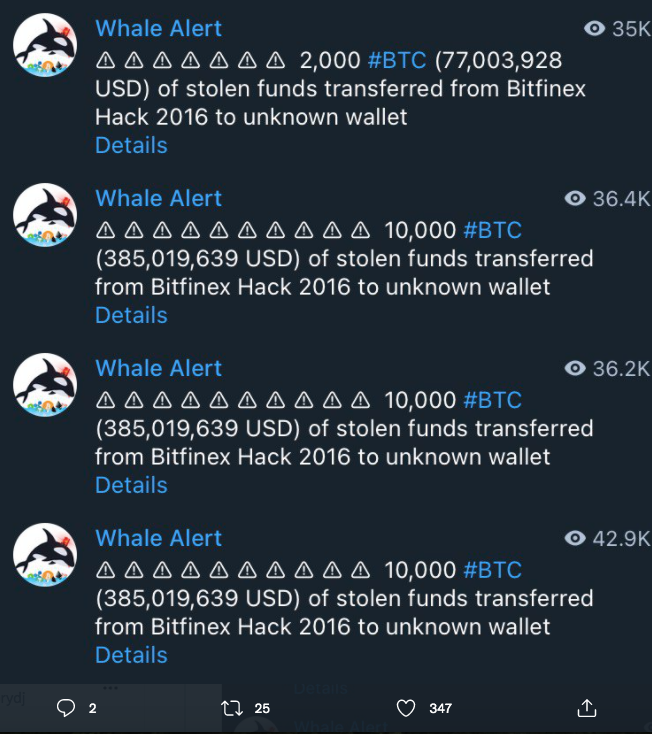Retweet this post
Image resolution: width=652 pixels, height=734 pixels.
(231, 708)
